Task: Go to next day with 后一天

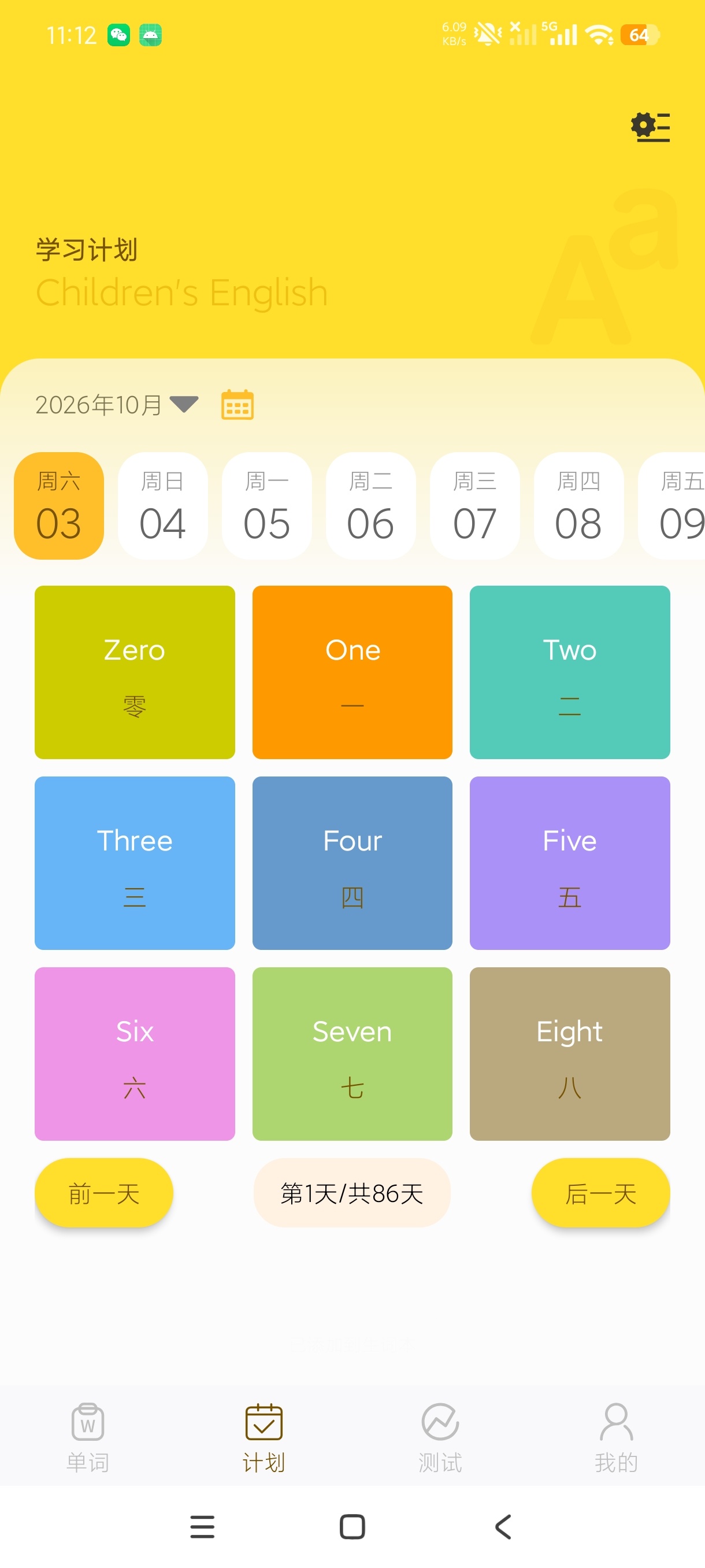Action: pyautogui.click(x=600, y=1192)
